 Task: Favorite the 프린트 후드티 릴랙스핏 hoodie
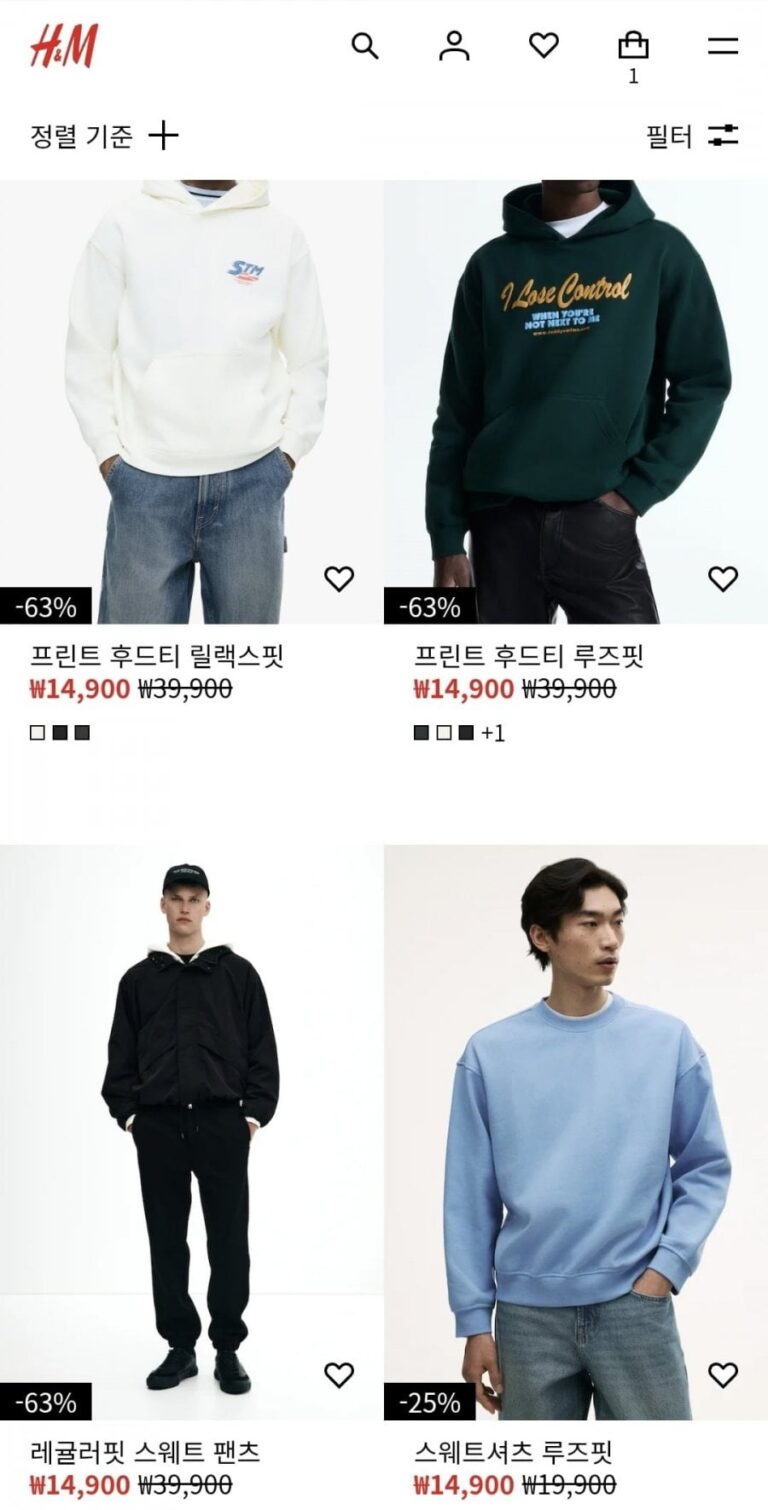coord(339,579)
